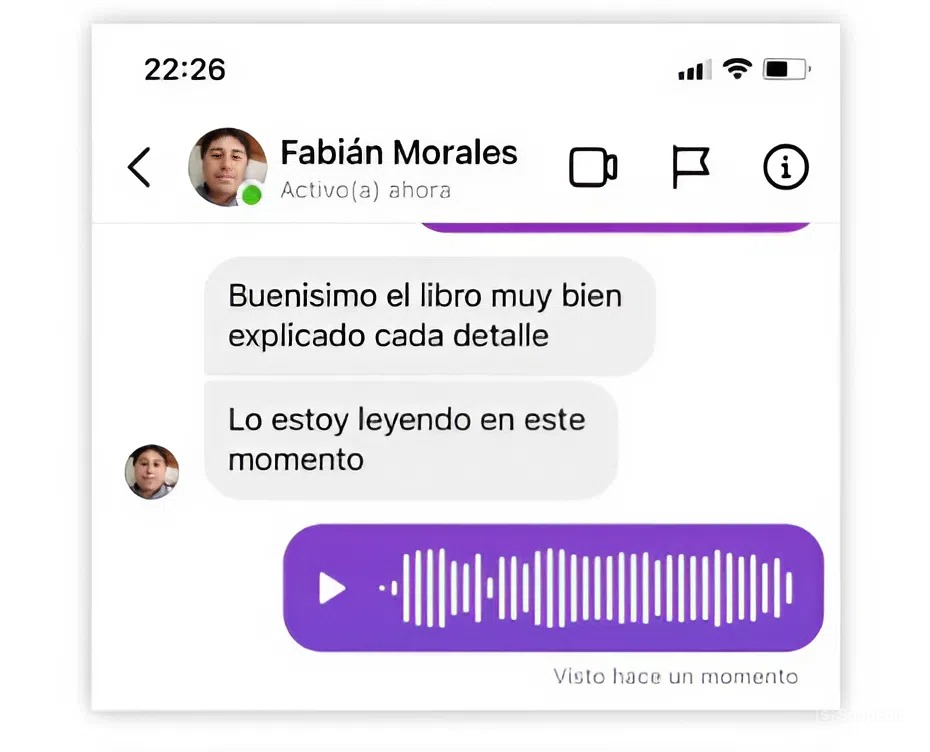Screen dimensions: 930x752
Task: Go back to the messages list
Action: (140, 167)
